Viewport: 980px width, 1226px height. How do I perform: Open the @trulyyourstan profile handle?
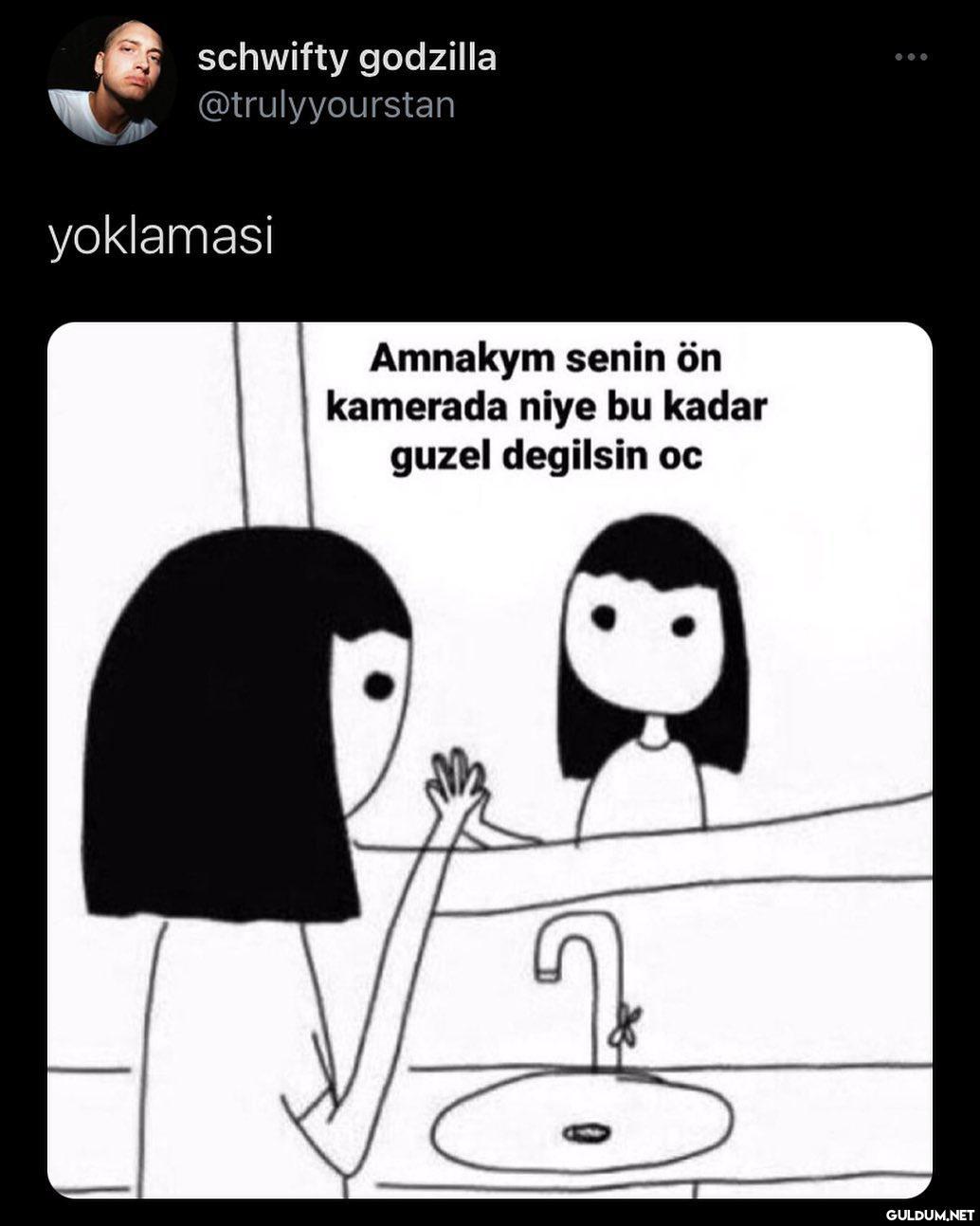tap(326, 105)
